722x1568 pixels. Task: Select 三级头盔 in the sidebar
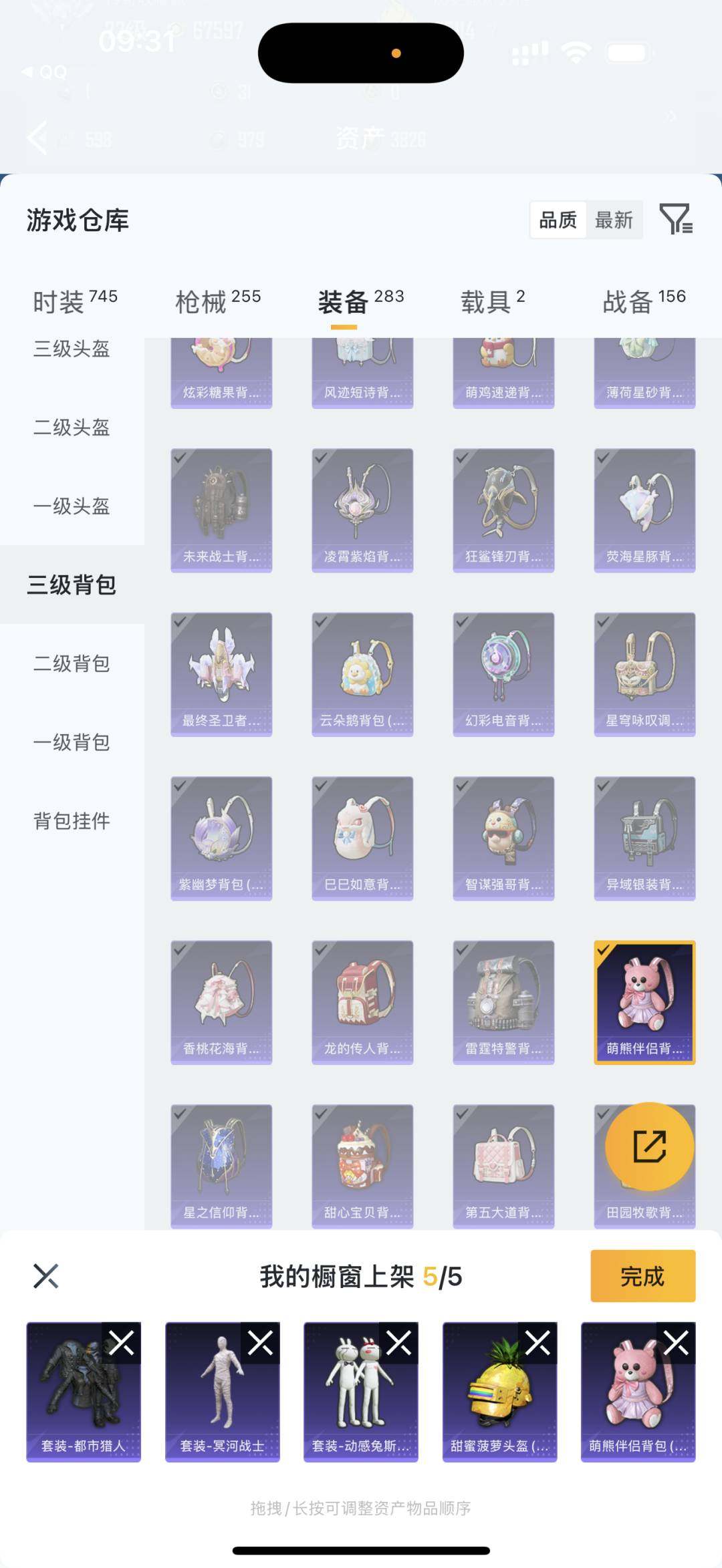coord(71,349)
